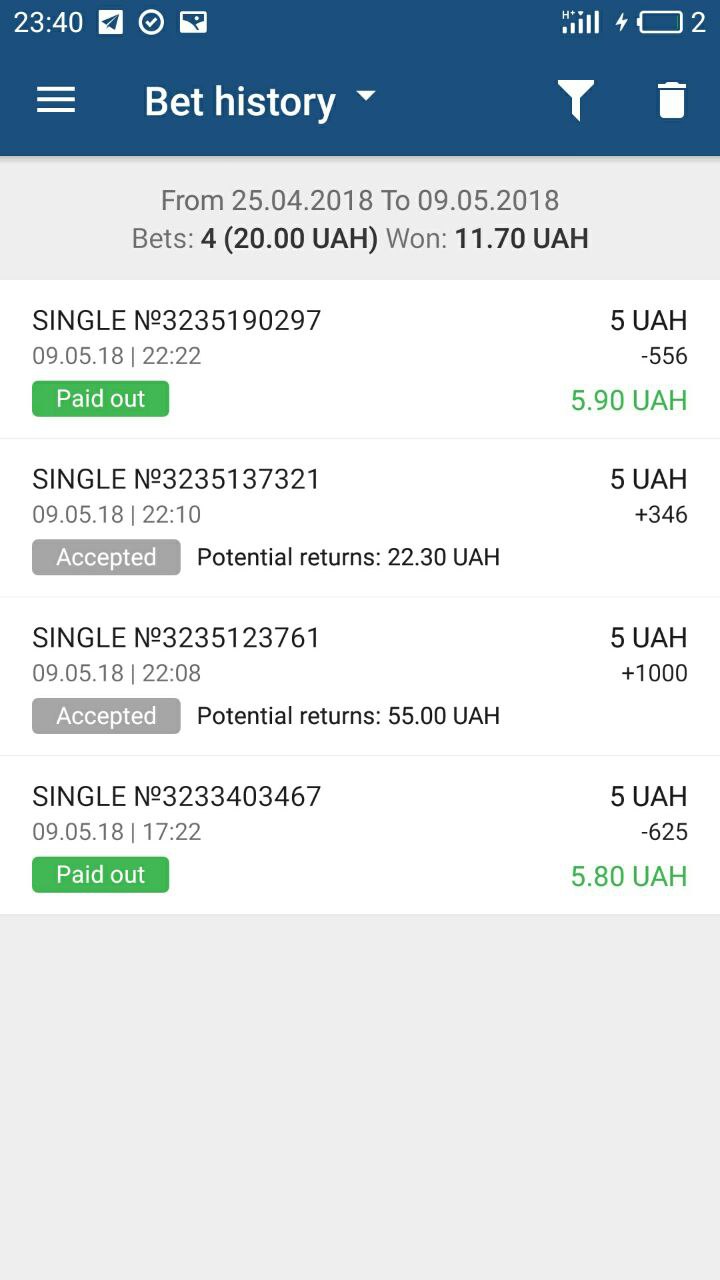View details of bet №3235123761

[x=360, y=677]
